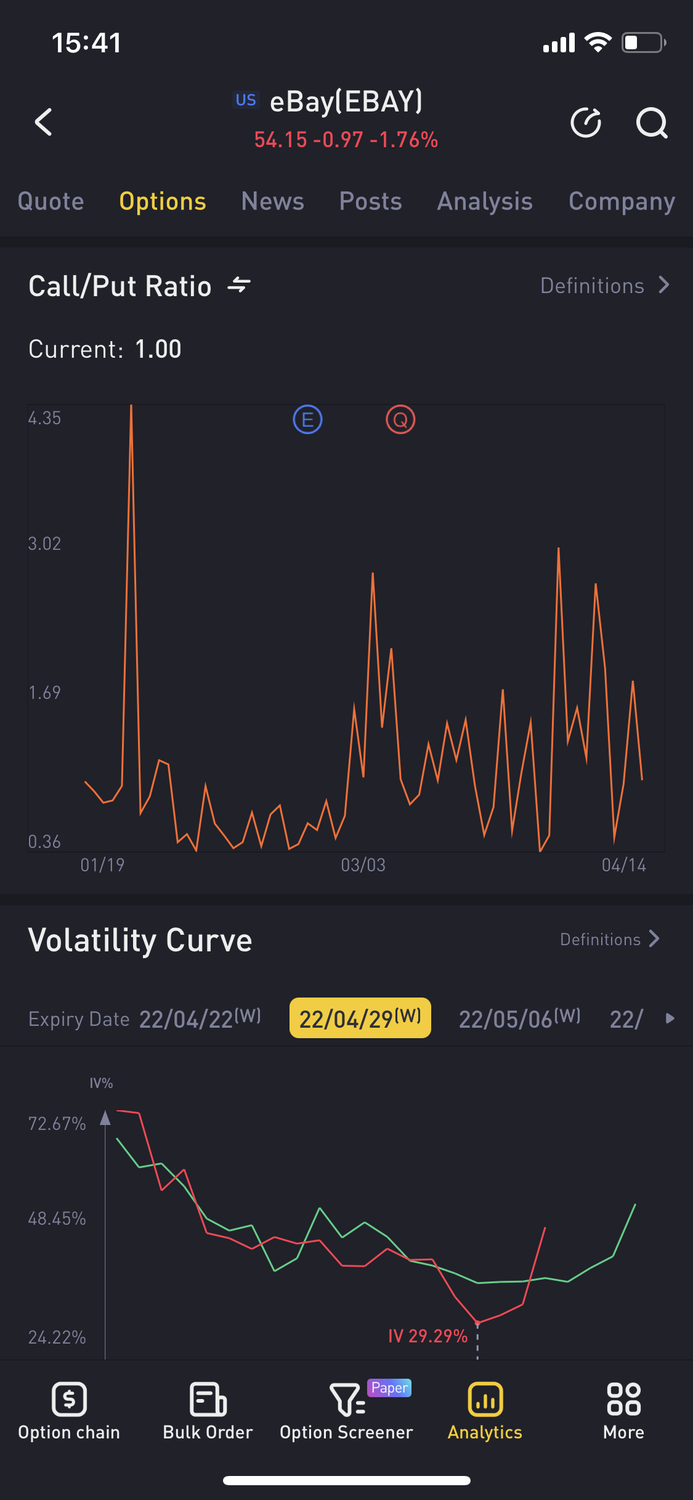Tap the E earnings marker on chart
Image resolution: width=693 pixels, height=1500 pixels.
[x=307, y=420]
